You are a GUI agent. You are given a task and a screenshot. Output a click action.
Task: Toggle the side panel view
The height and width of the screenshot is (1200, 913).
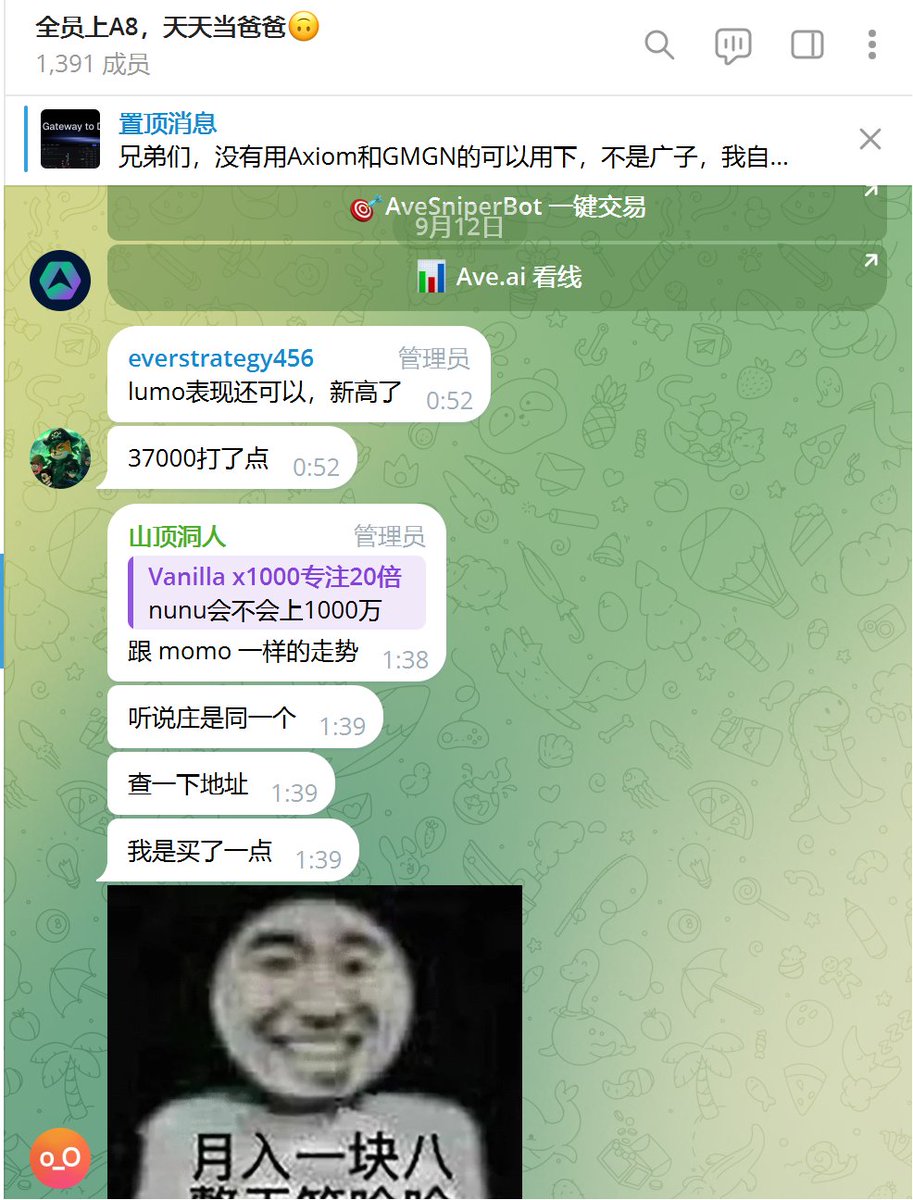(806, 45)
